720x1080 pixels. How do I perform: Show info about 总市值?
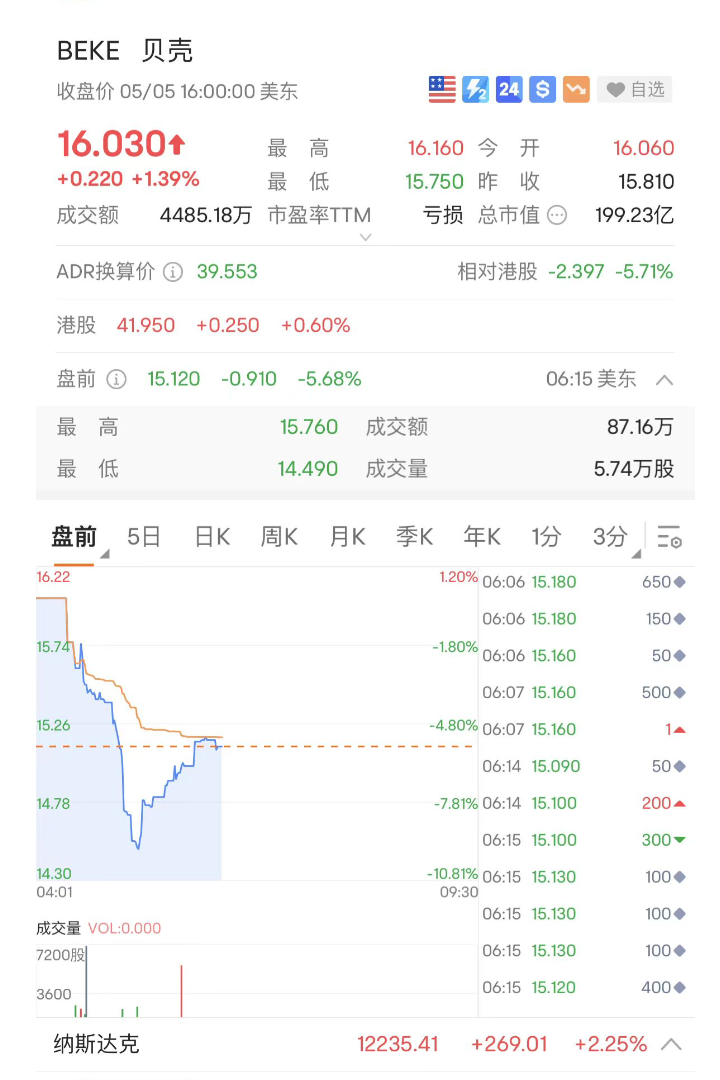[x=557, y=215]
